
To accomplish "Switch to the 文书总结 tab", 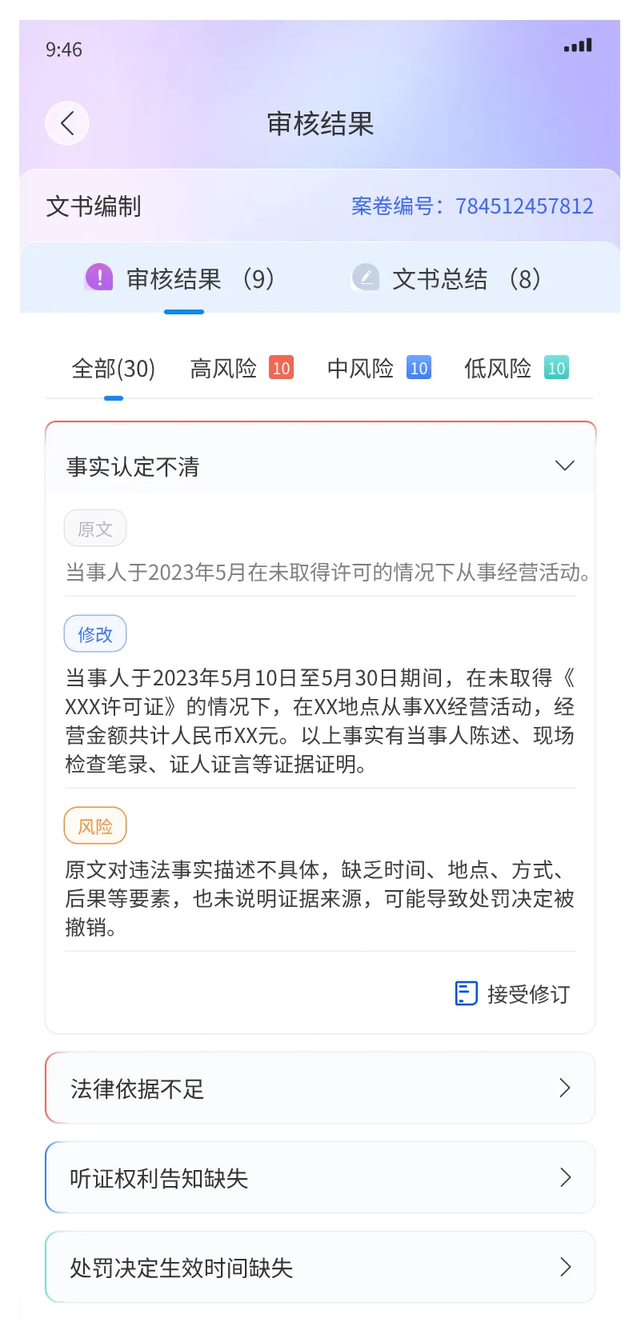I will 447,279.
